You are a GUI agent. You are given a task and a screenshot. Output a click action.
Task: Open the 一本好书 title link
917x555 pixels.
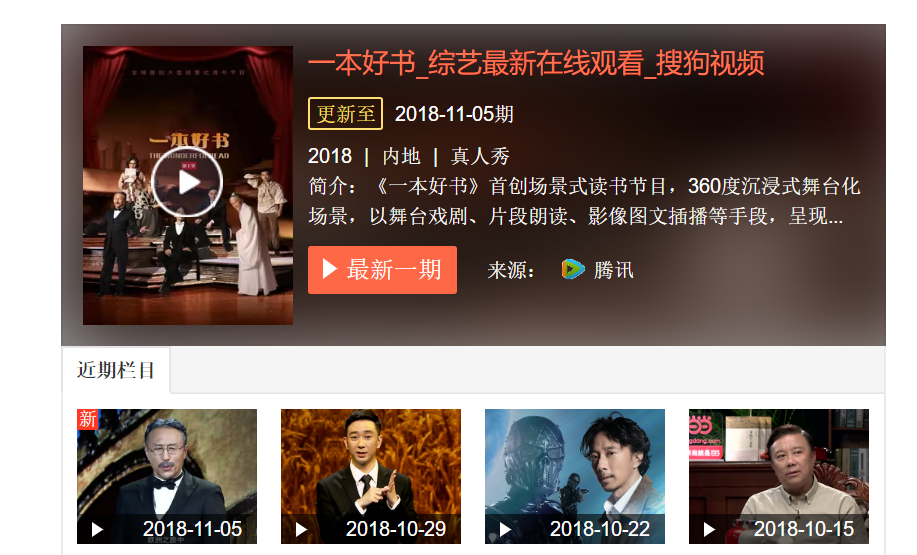[x=536, y=64]
